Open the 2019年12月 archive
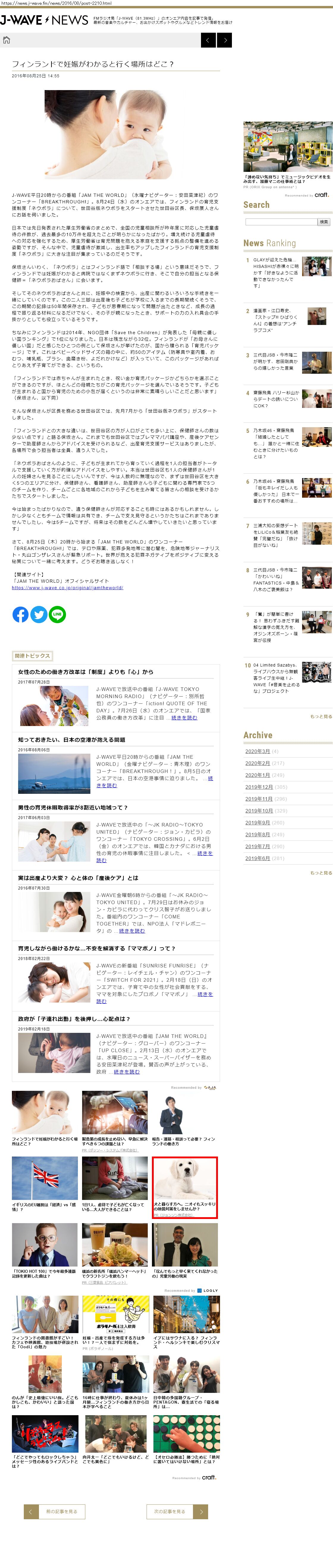The image size is (333, 1568). (x=259, y=787)
